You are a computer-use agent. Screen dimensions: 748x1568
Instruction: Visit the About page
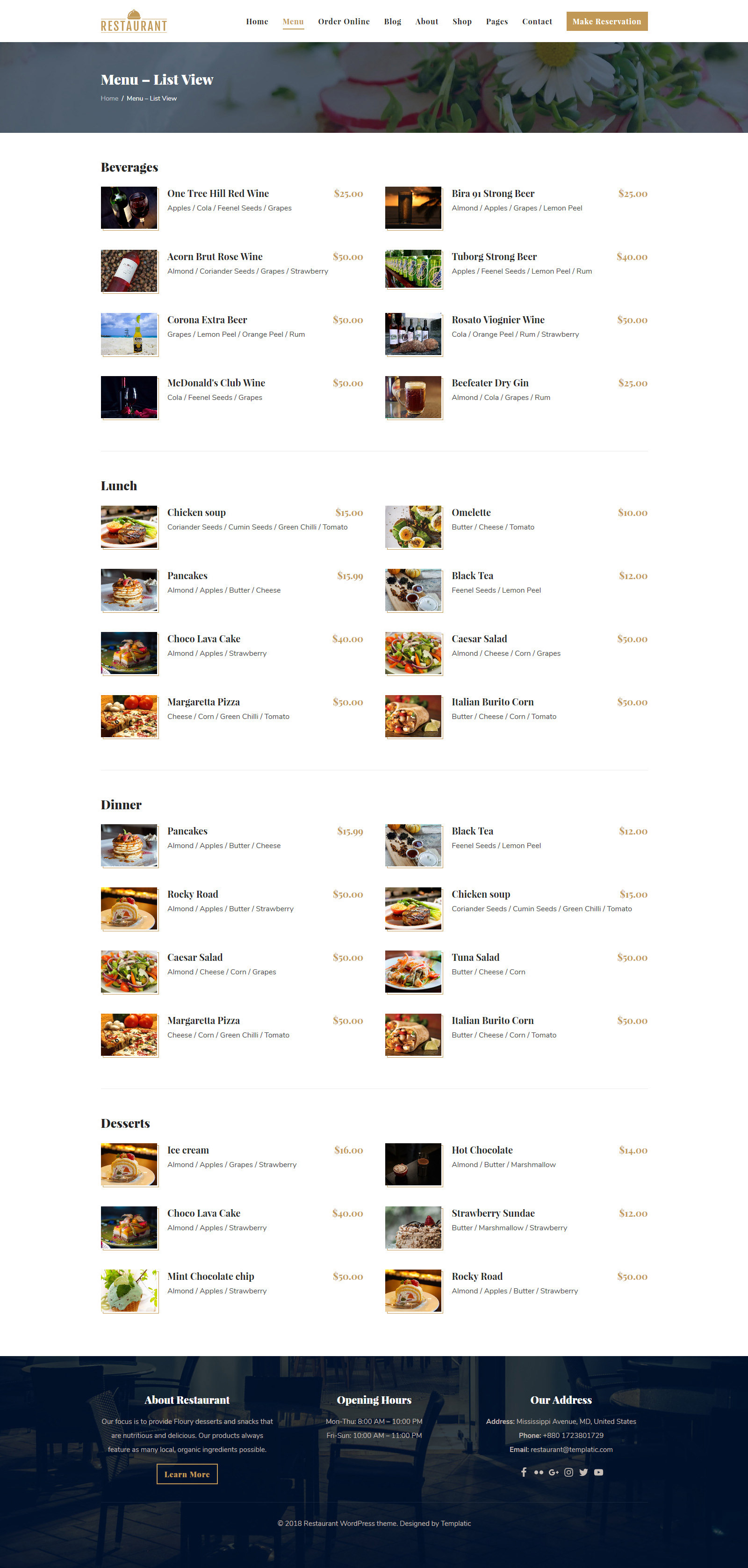[426, 22]
